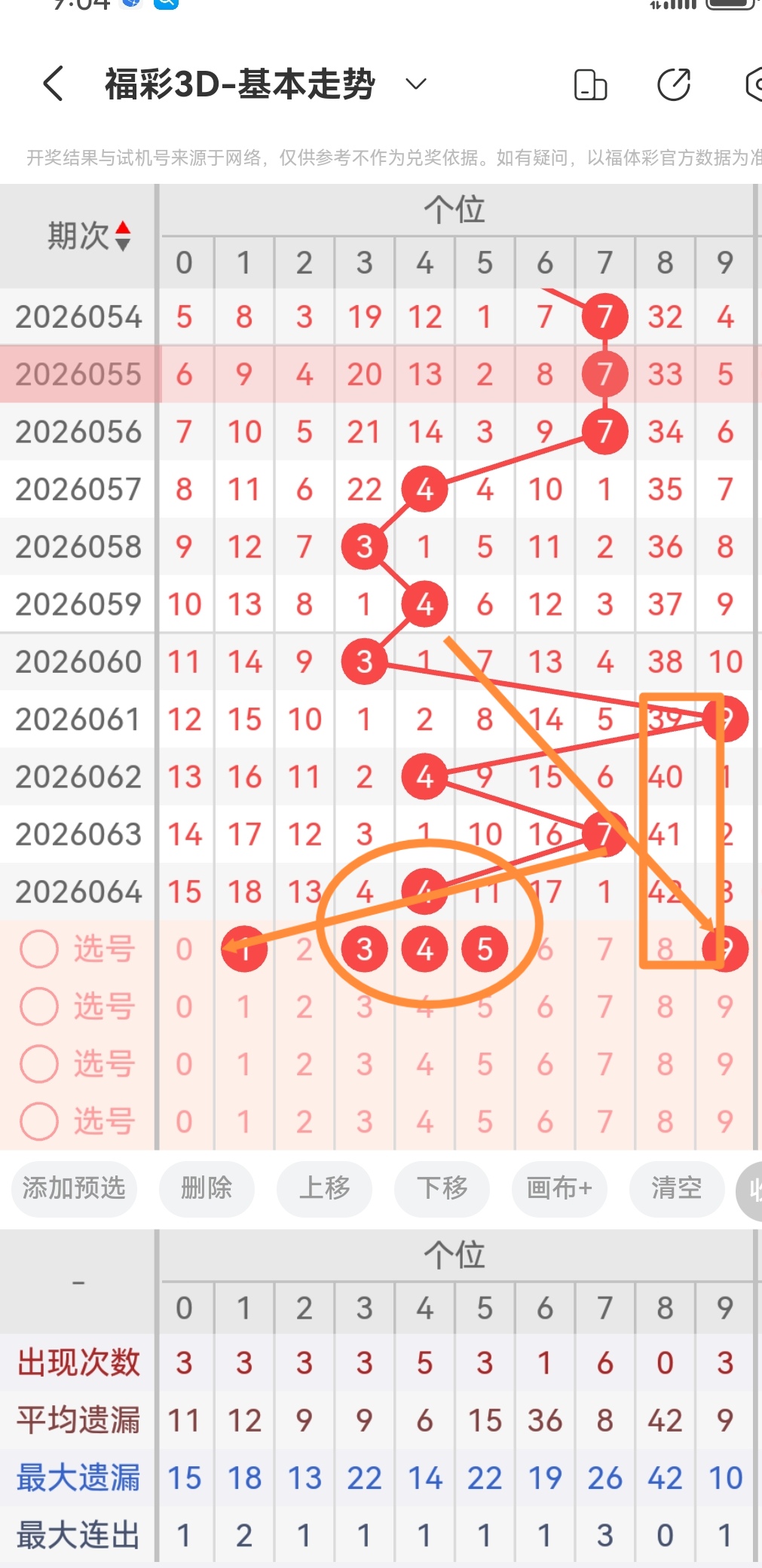Tap the back arrow to exit the trend chart
The image size is (762, 1568).
(51, 84)
